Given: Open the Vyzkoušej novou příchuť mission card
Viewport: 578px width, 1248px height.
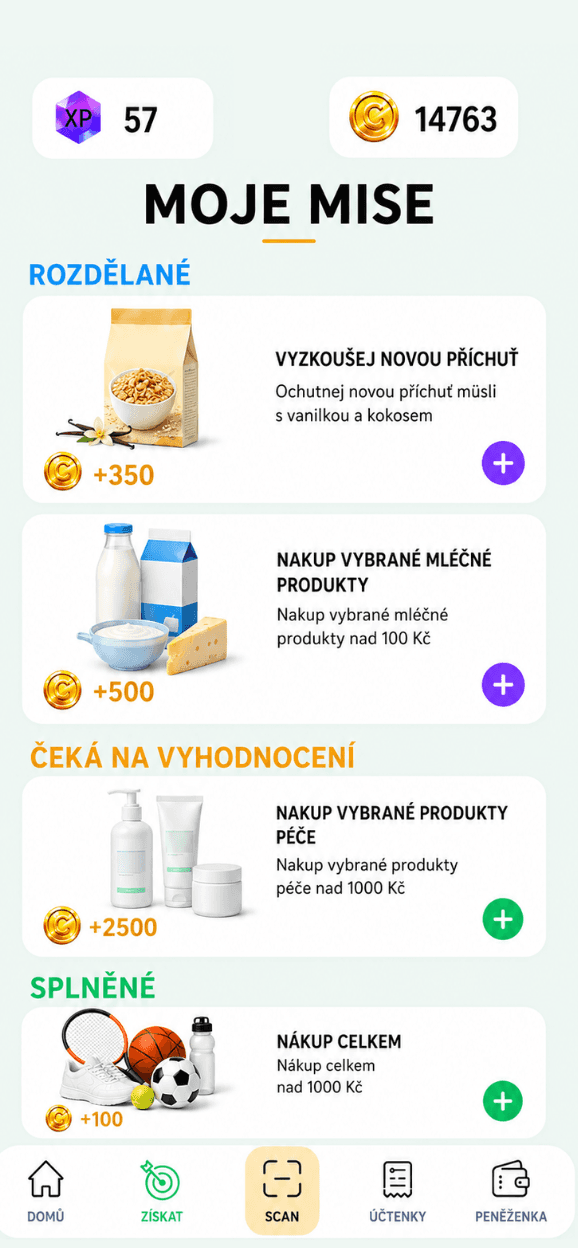Looking at the screenshot, I should coord(284,399).
